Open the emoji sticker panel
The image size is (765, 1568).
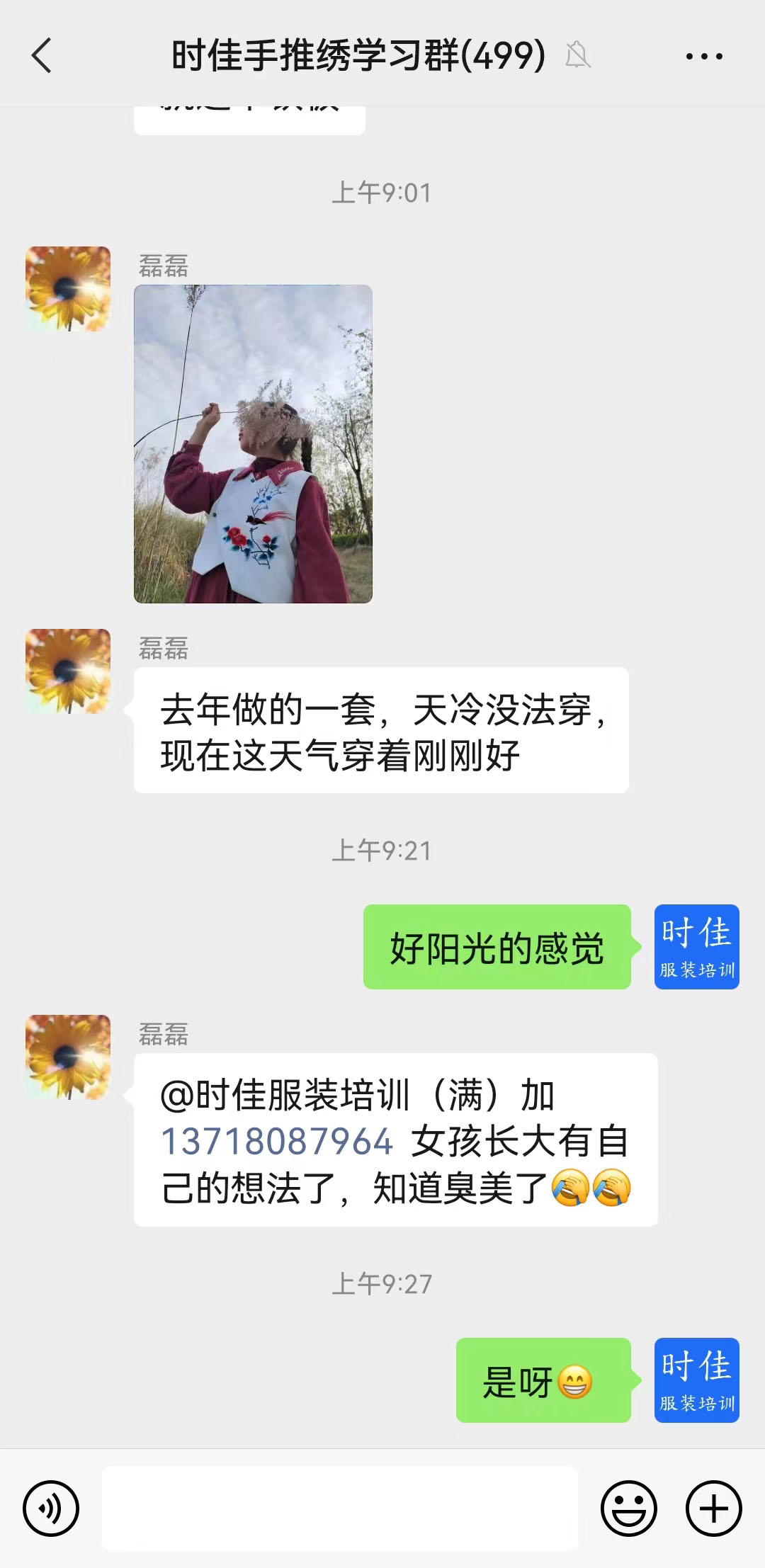pos(629,1509)
